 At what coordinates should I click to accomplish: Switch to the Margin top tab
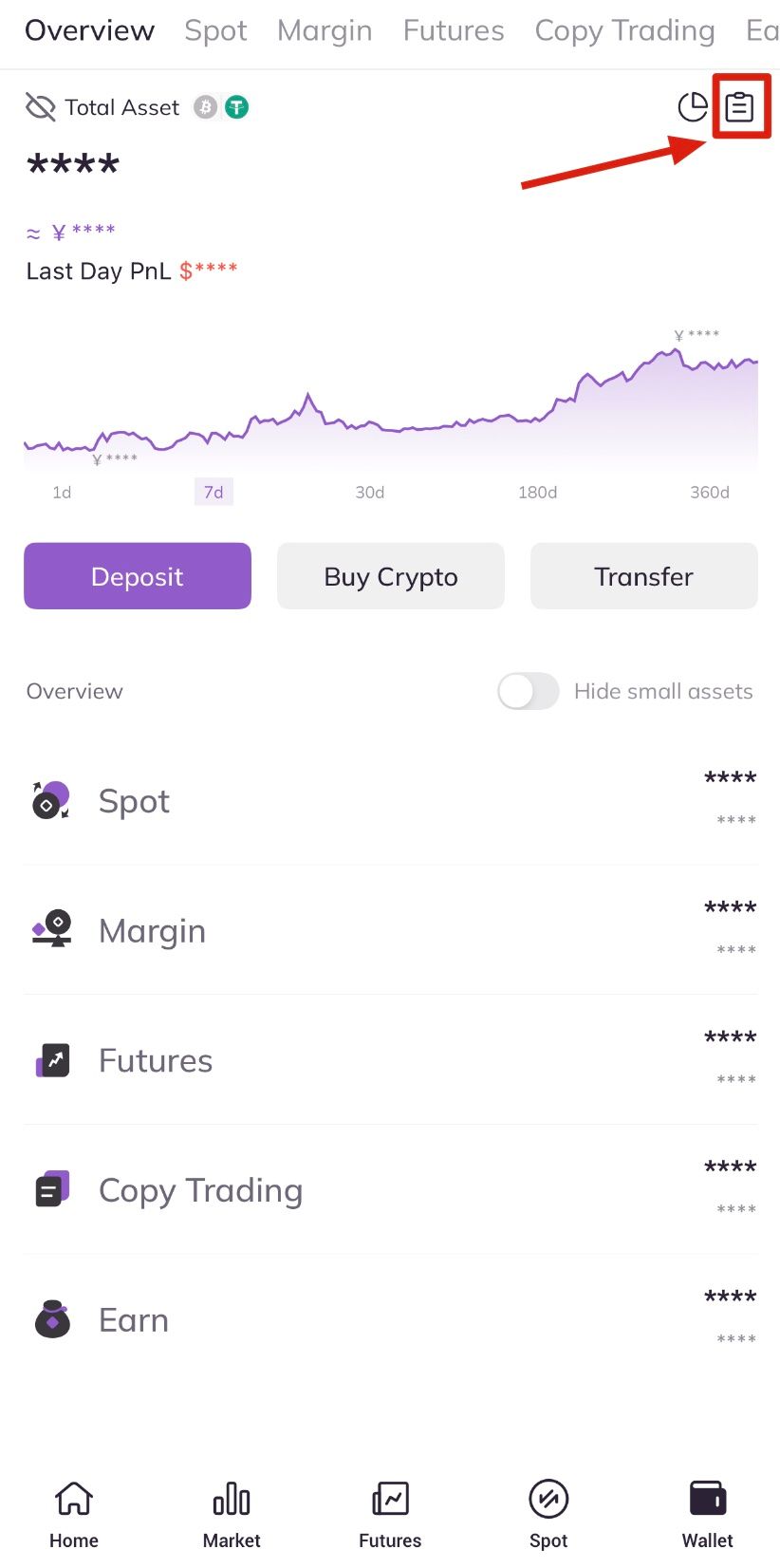tap(325, 31)
